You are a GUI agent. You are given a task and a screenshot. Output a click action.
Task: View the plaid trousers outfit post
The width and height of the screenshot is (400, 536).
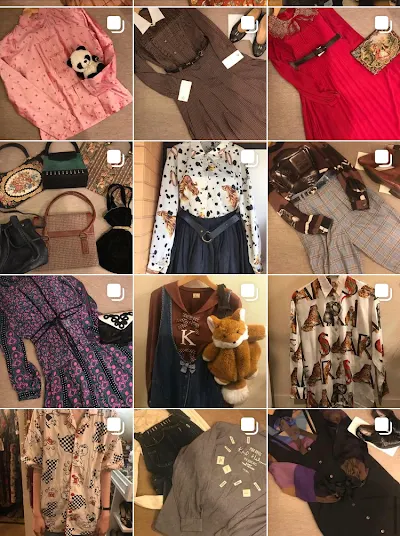(x=334, y=208)
